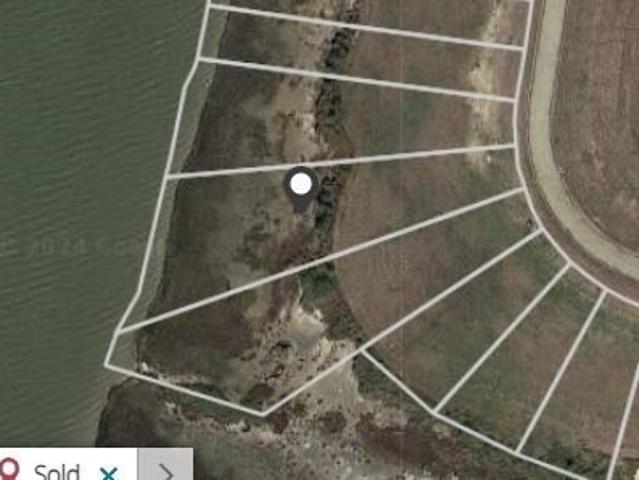Tap the white map pin marker
The width and height of the screenshot is (639, 480).
[301, 185]
